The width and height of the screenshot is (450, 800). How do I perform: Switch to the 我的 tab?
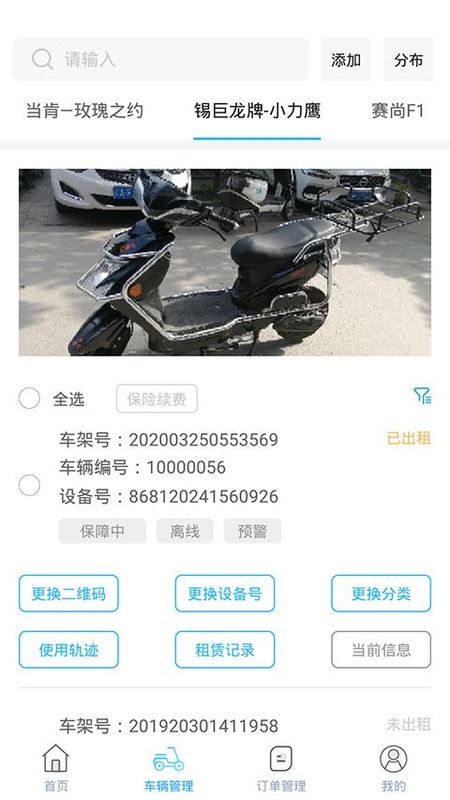click(x=393, y=768)
